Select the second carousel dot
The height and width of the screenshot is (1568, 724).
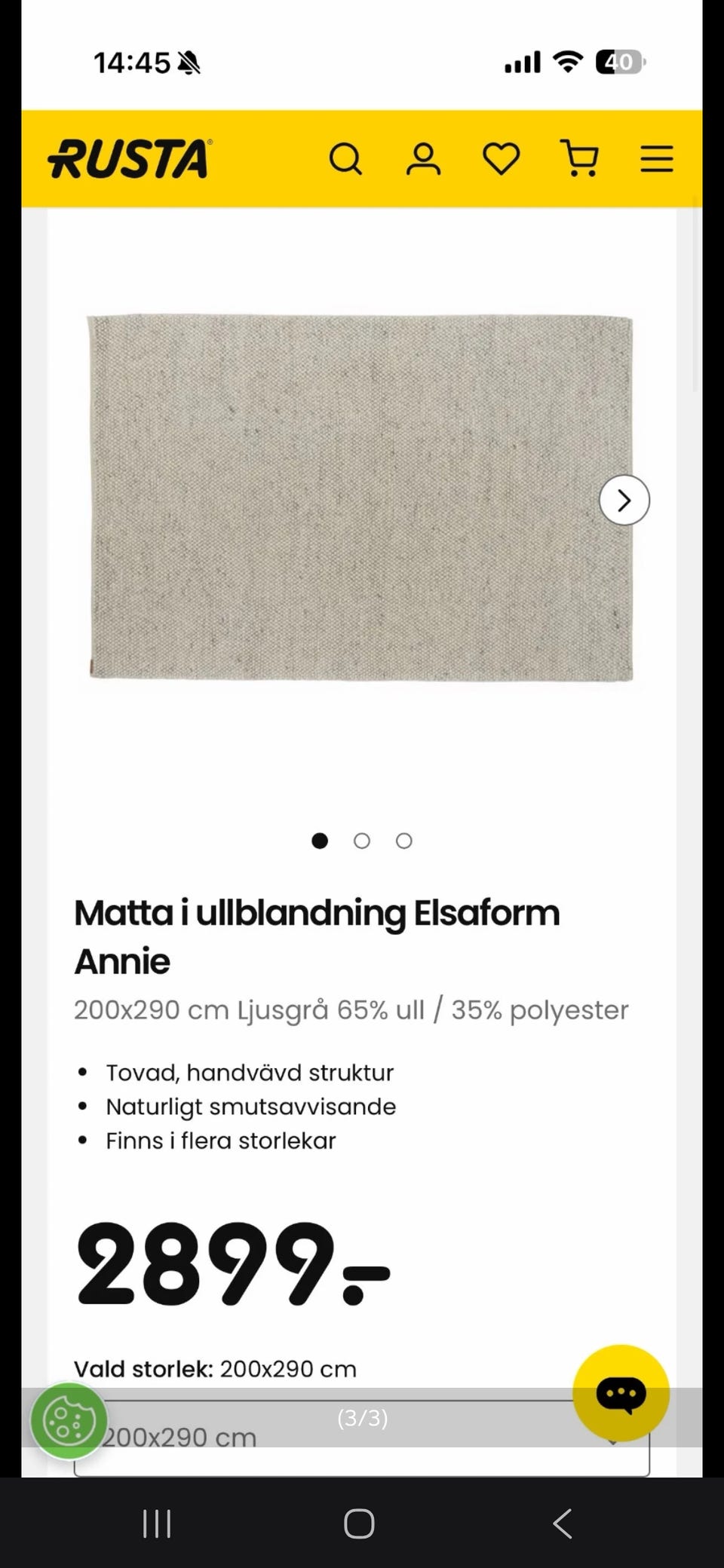(362, 841)
